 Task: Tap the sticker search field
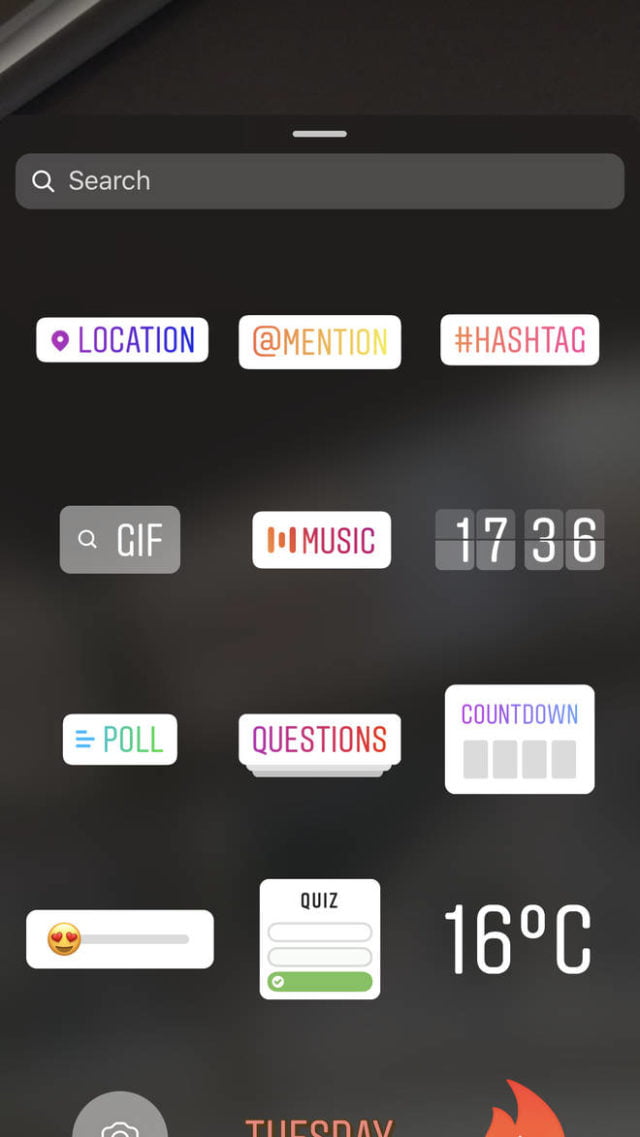[320, 181]
